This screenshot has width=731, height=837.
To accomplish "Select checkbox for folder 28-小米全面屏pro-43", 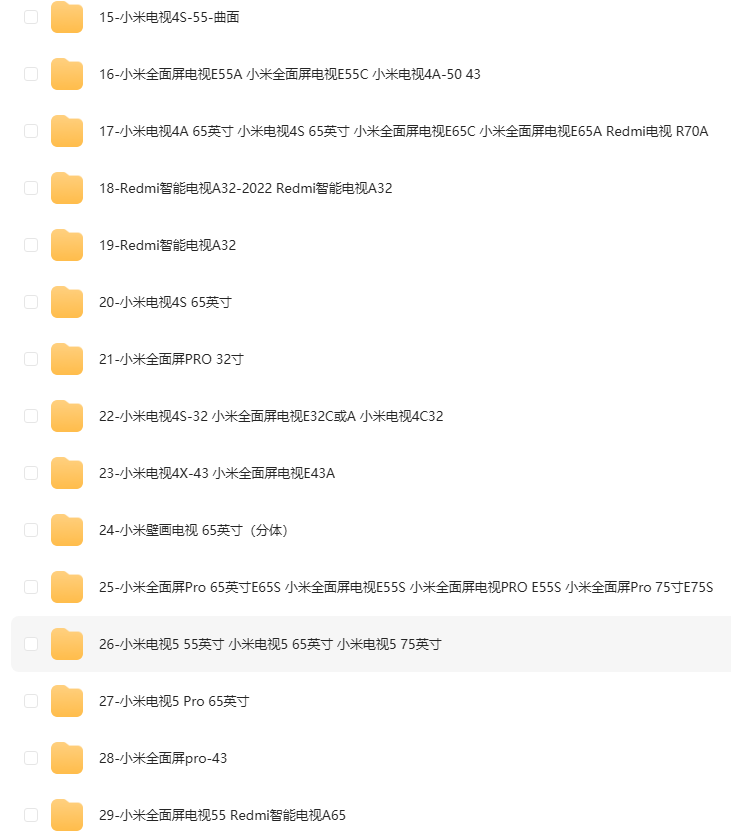I will click(x=31, y=758).
